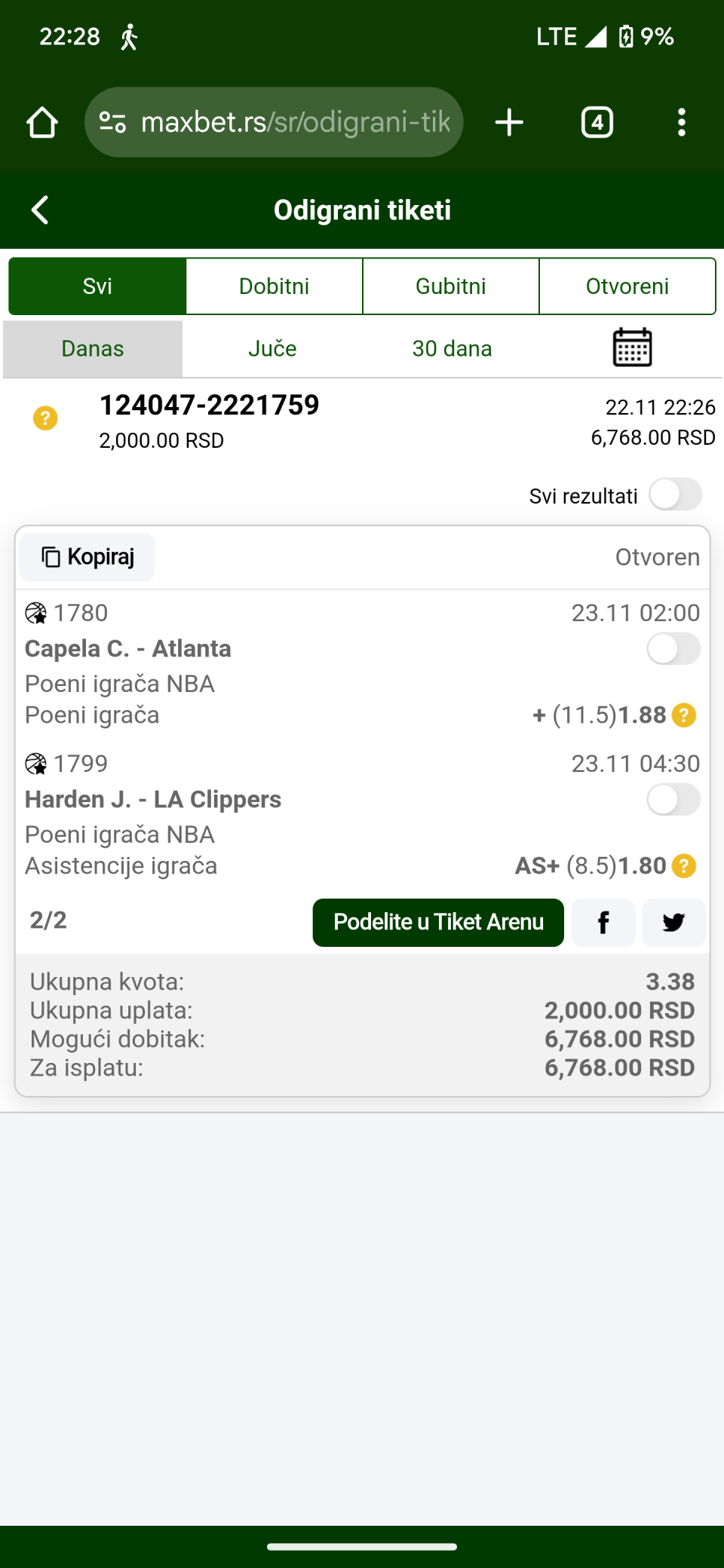This screenshot has width=724, height=1568.
Task: Show only Otvoreni tickets
Action: tap(627, 286)
